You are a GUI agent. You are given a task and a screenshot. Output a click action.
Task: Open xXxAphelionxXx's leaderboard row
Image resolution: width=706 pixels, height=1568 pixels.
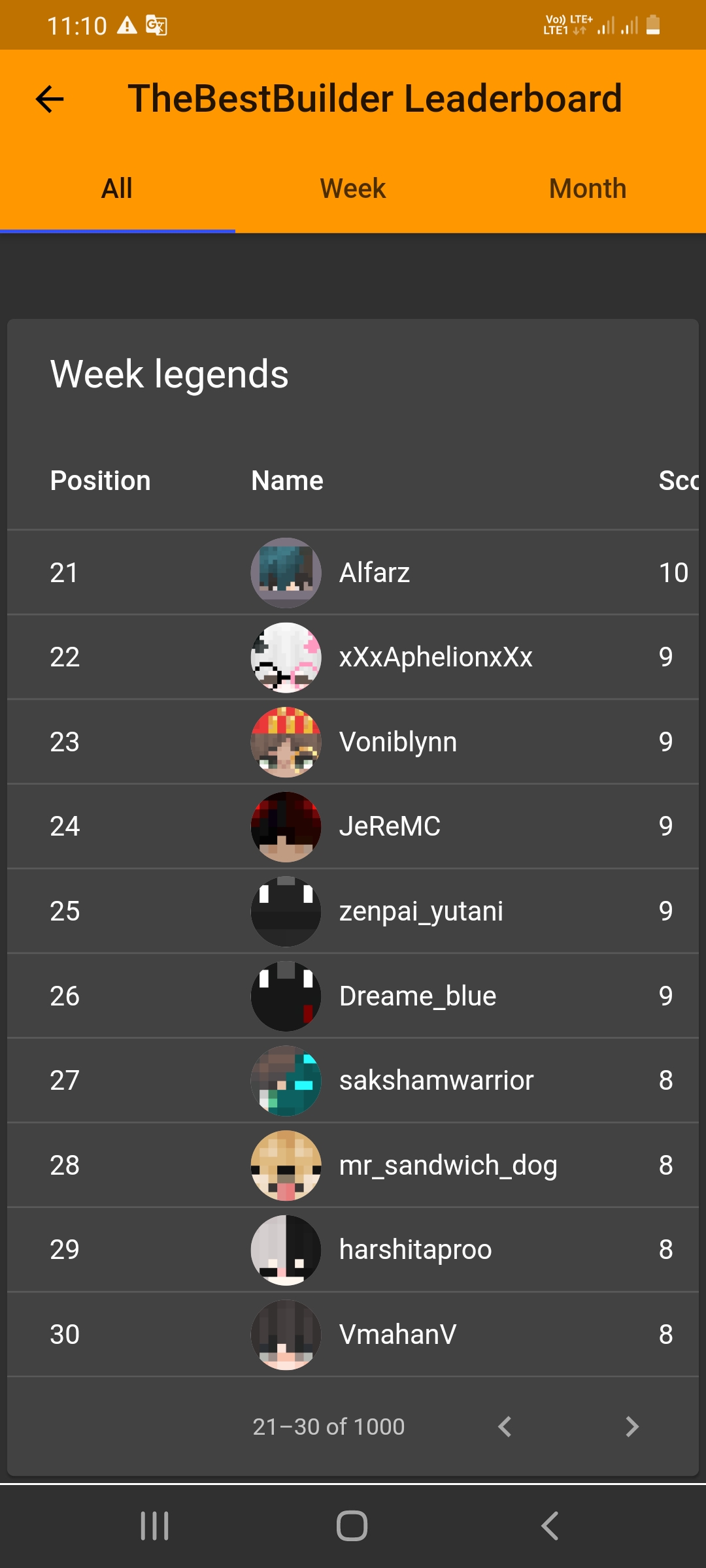(353, 657)
